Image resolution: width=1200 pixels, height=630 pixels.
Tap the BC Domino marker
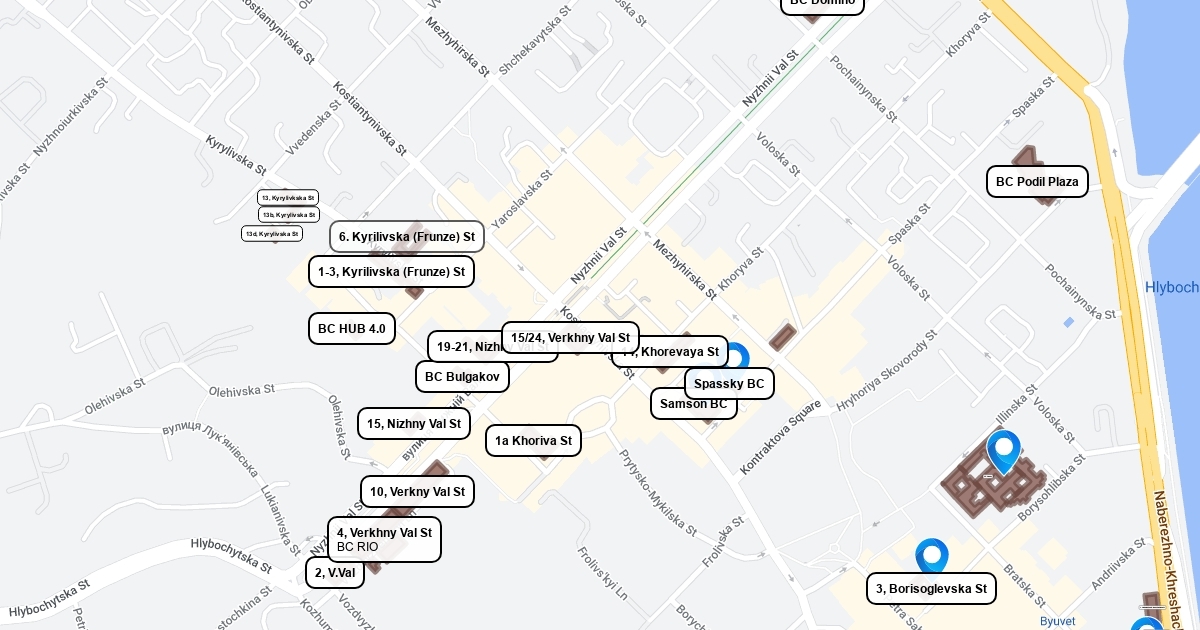tap(822, 5)
